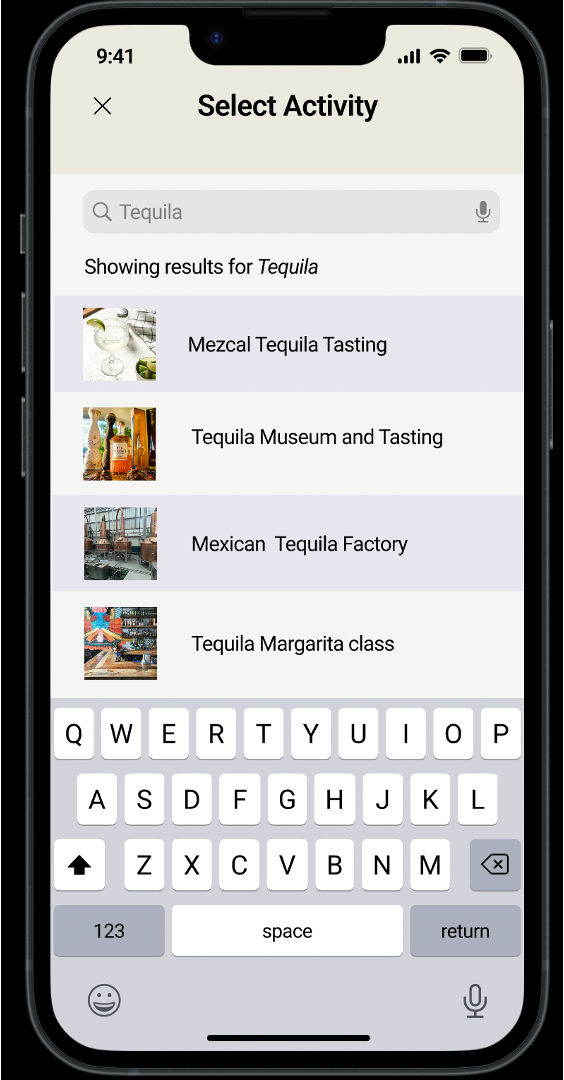Screen dimensions: 564x1080
Task: Switch the keyboard to 123 numbers
Action: click(109, 931)
